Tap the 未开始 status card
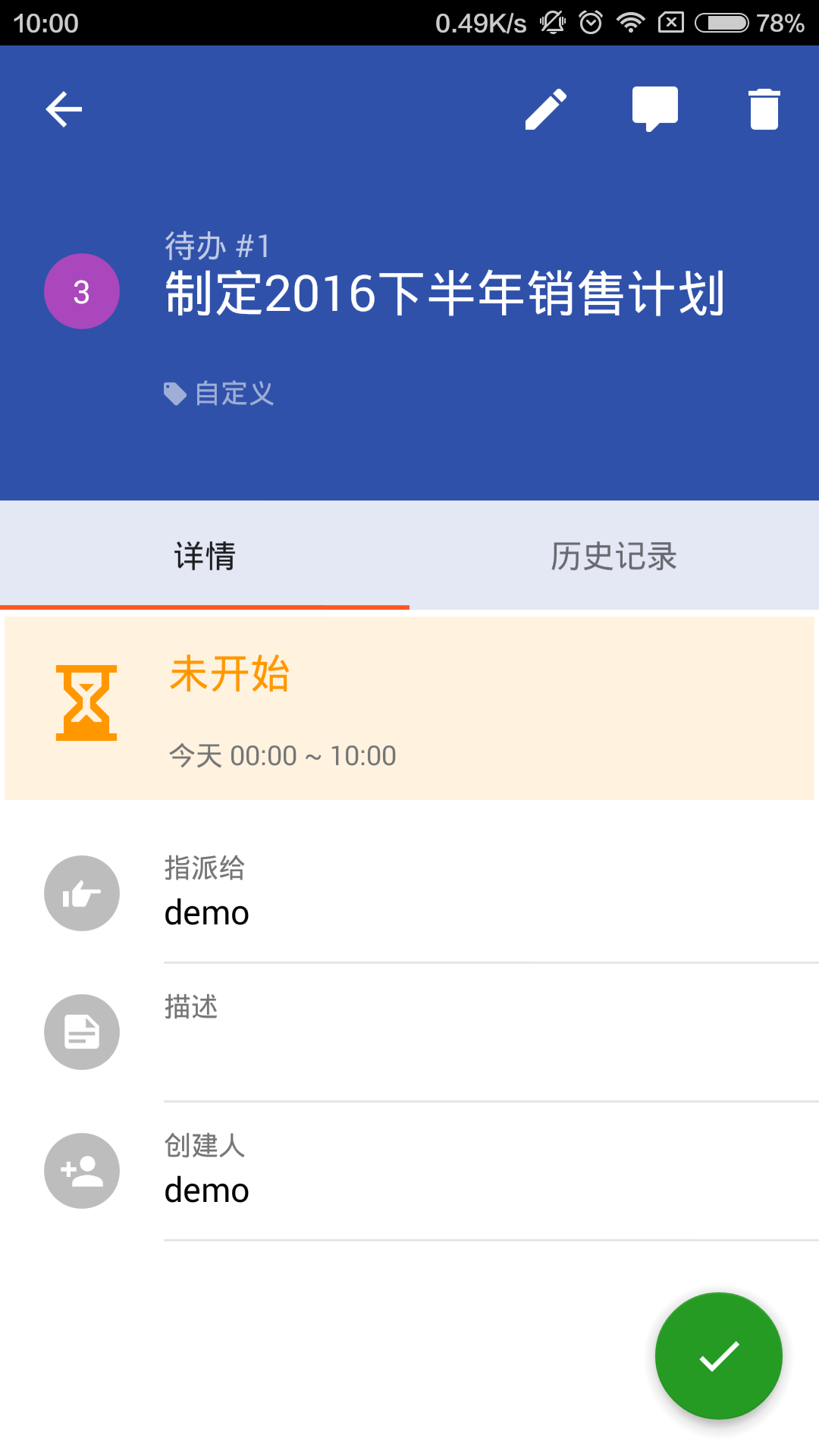The image size is (819, 1456). pos(409,708)
